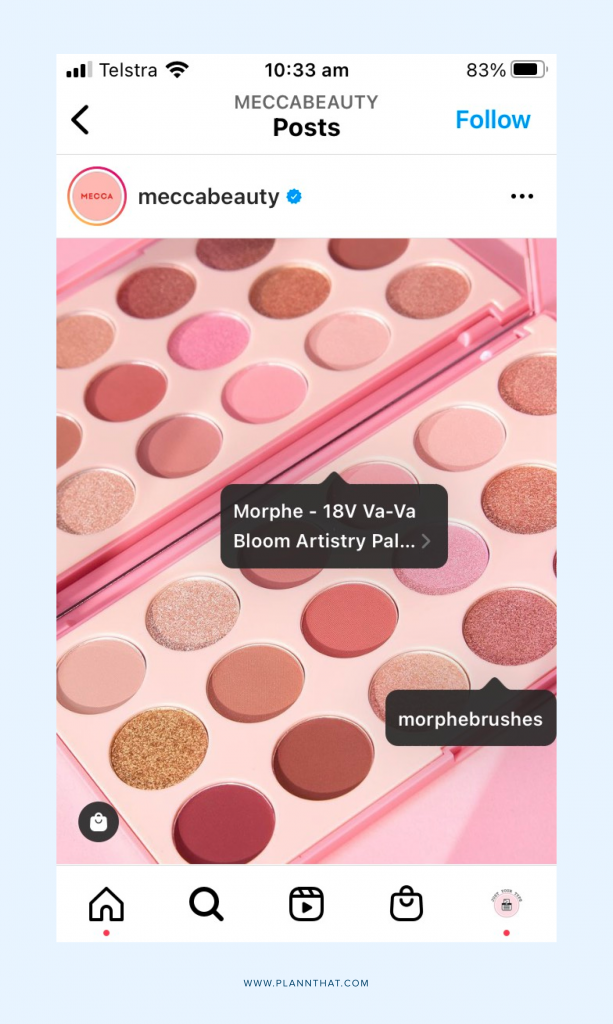Go back from the Posts screen

point(81,120)
